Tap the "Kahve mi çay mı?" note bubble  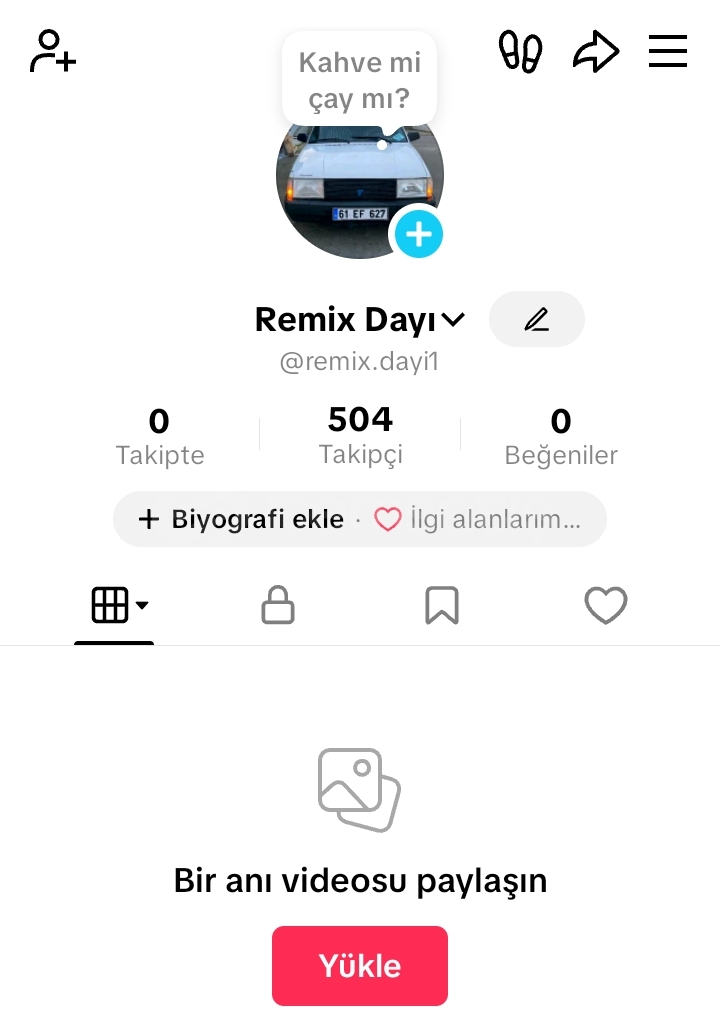tap(359, 81)
